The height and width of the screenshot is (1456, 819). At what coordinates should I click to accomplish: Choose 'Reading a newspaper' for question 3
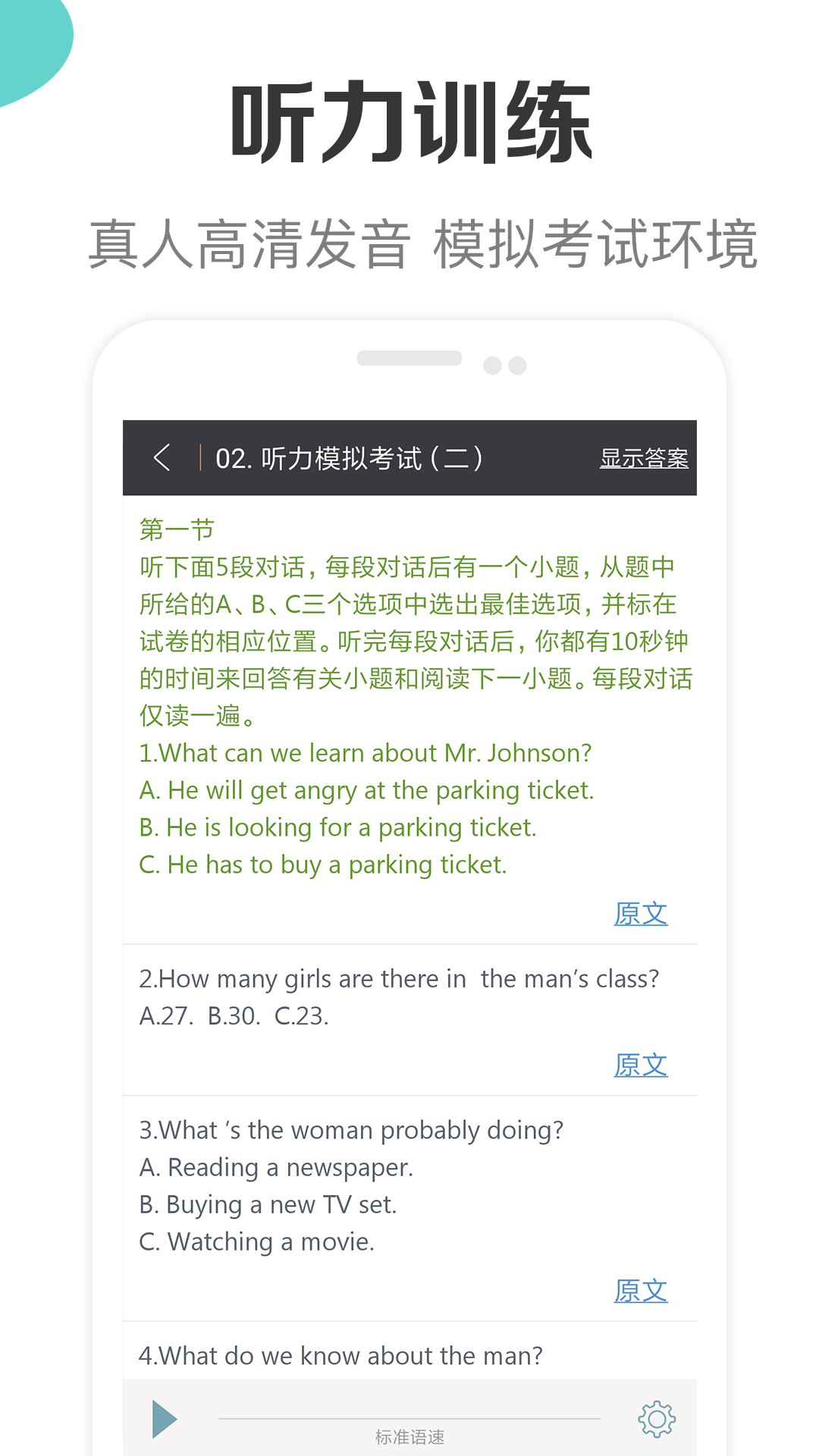(x=277, y=1167)
